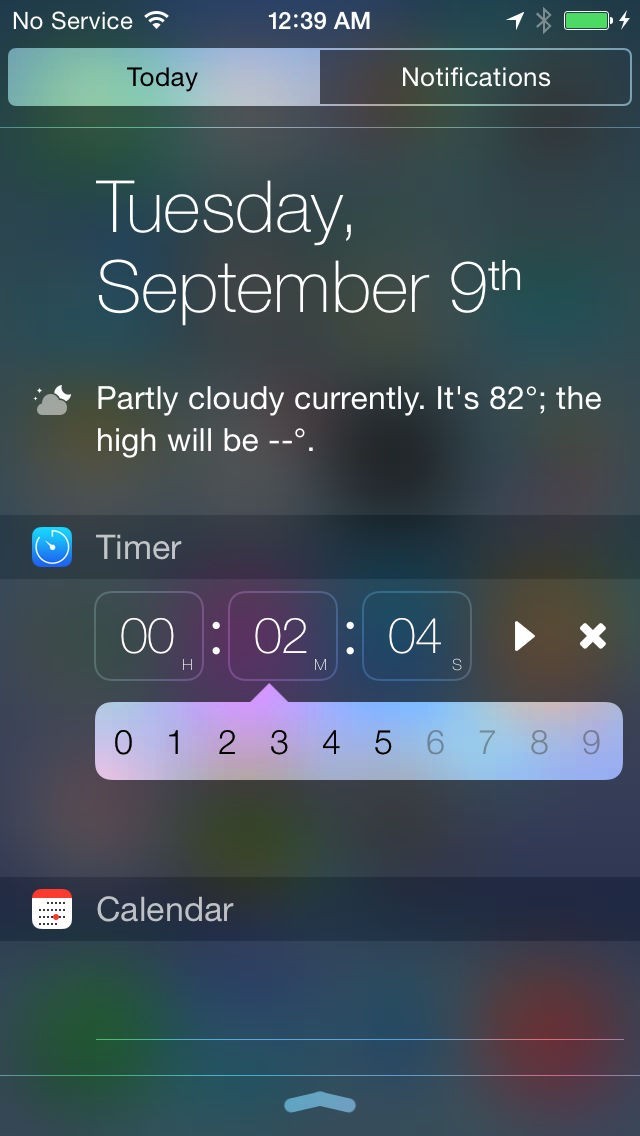Open the weather summary for today

348,418
